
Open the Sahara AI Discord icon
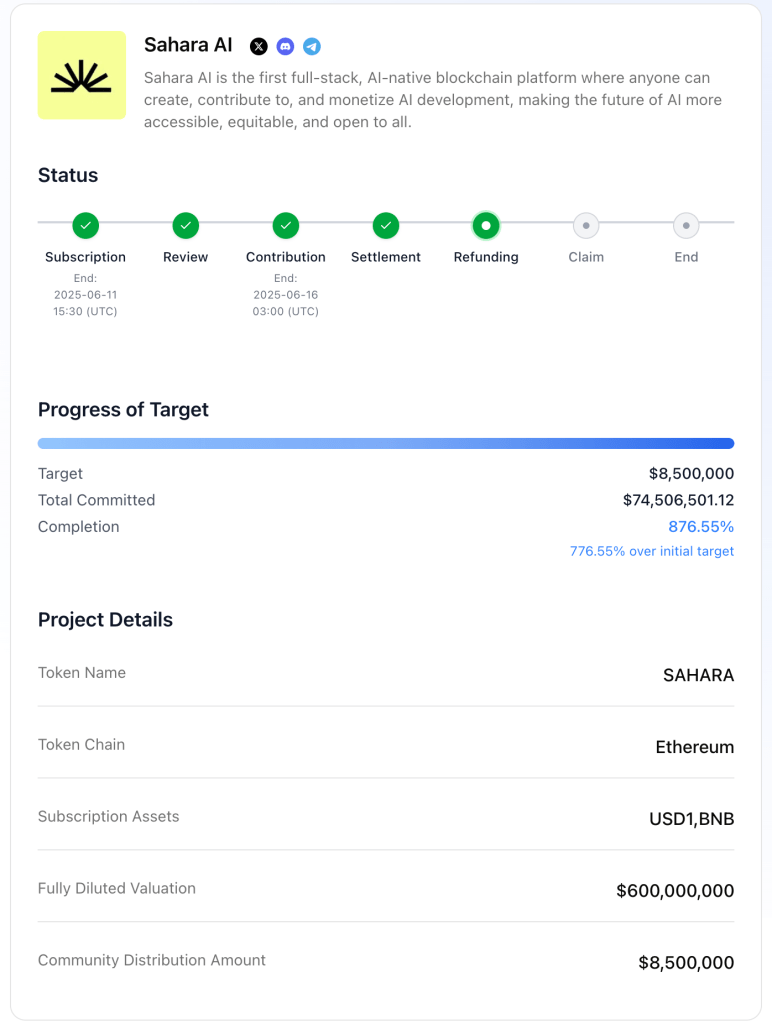[x=285, y=46]
